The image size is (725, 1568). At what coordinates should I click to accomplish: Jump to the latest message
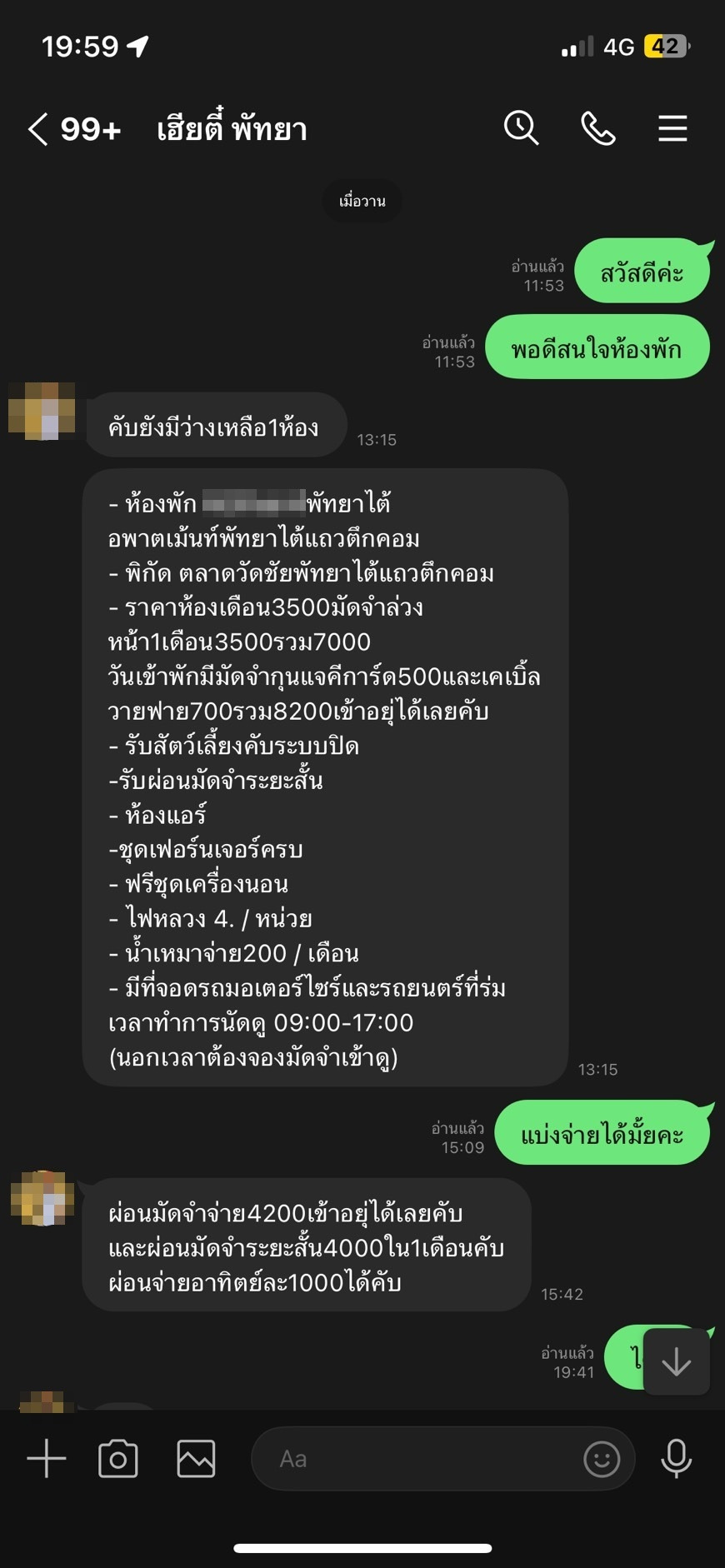[676, 1362]
